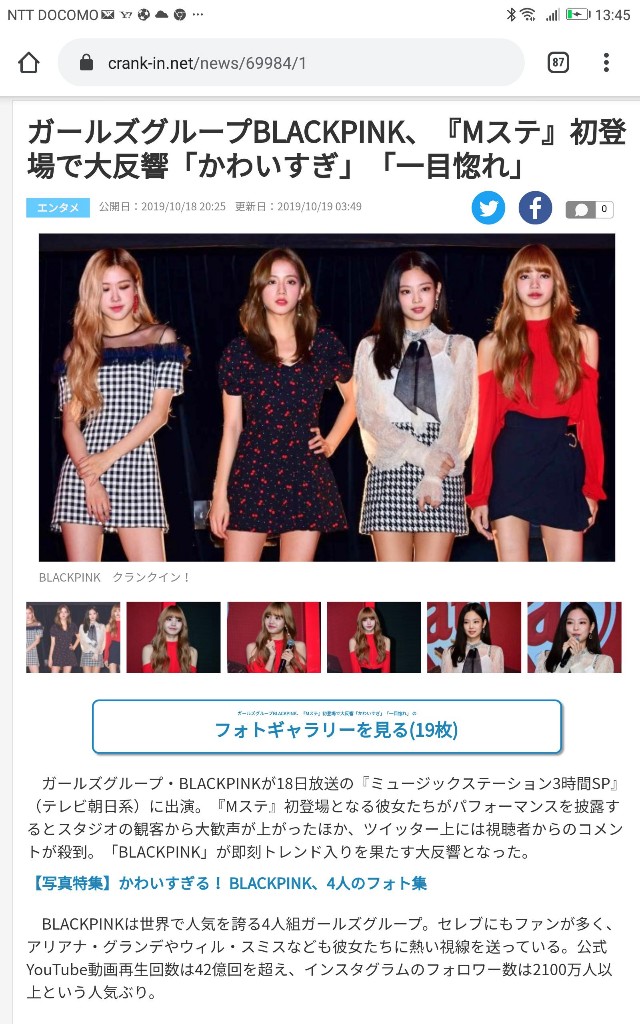The image size is (640, 1024).
Task: Open the fourth gallery thumbnail
Action: [x=374, y=637]
